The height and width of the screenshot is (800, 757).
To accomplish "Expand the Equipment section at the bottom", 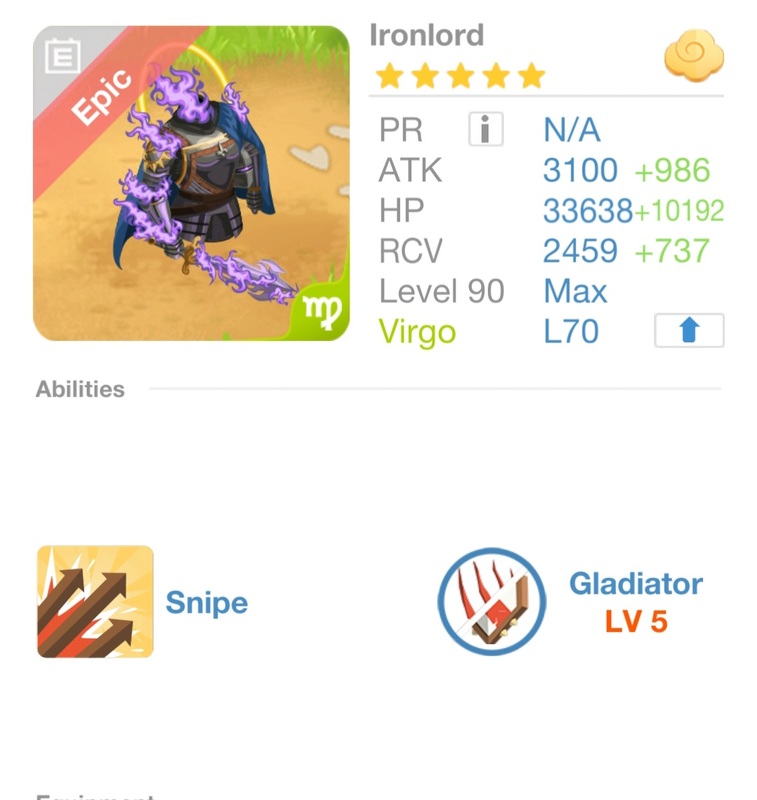I will click(x=95, y=795).
